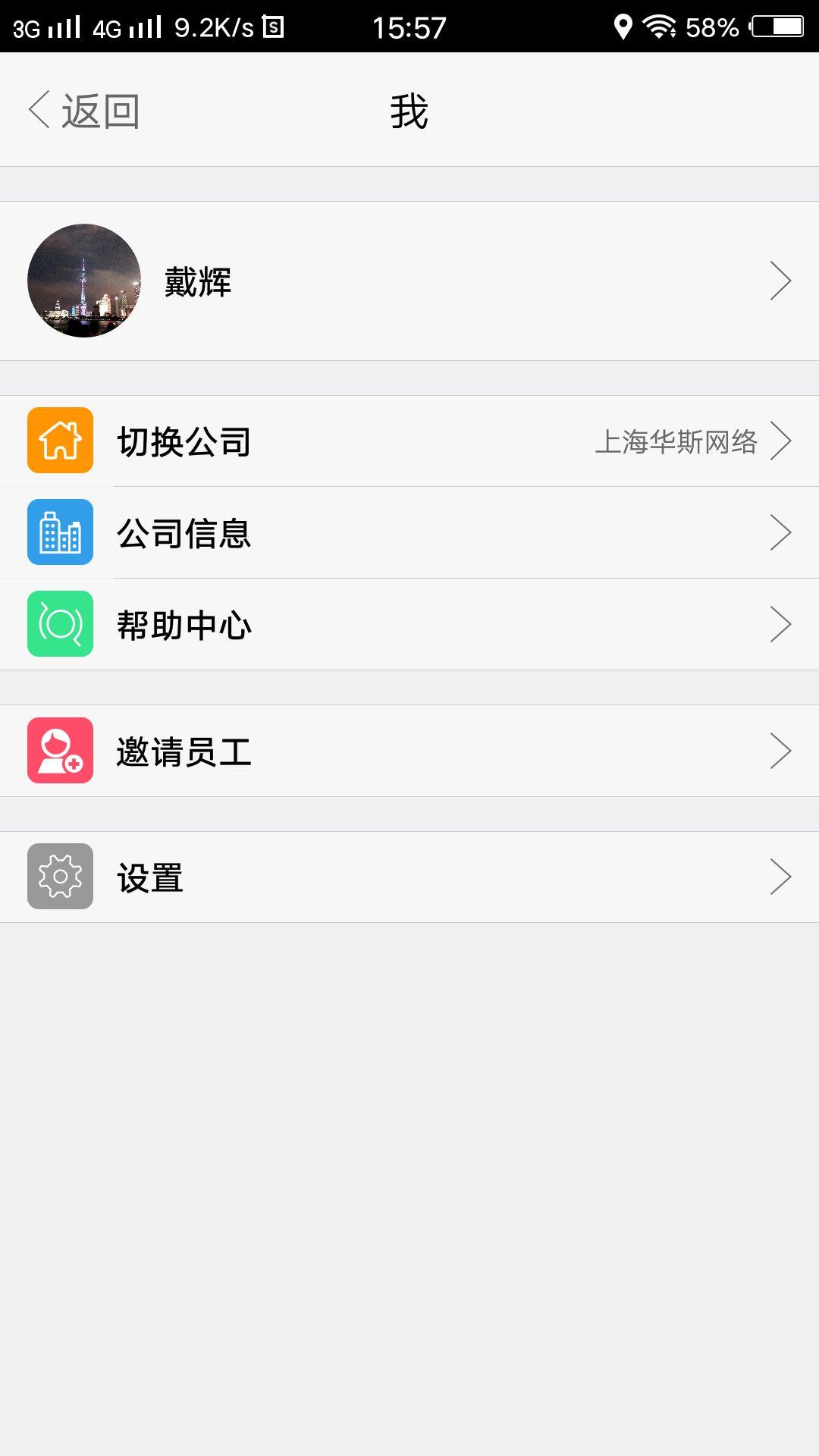Viewport: 819px width, 1456px height.
Task: Open the chevron beside 设置
Action: click(783, 877)
